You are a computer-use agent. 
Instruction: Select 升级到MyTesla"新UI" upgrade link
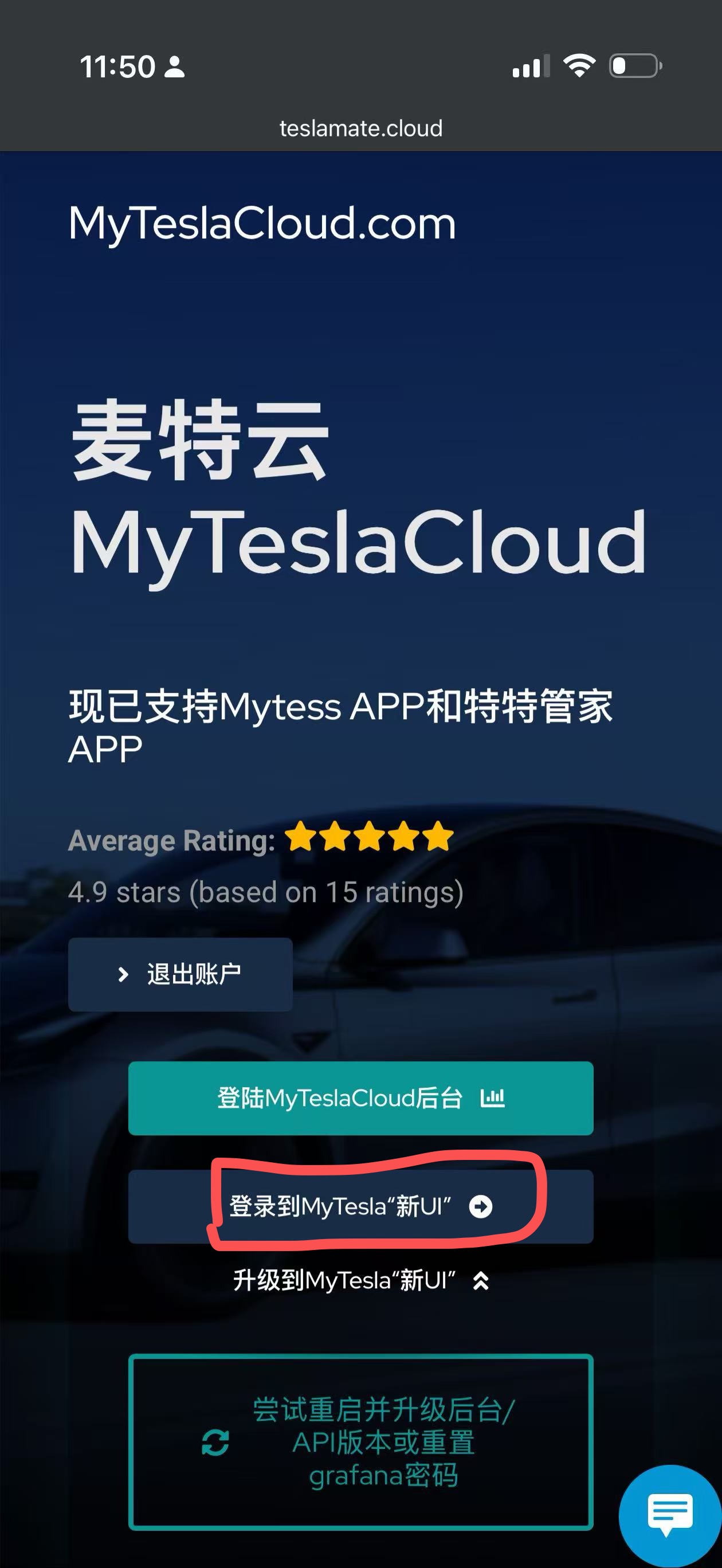(x=360, y=1281)
